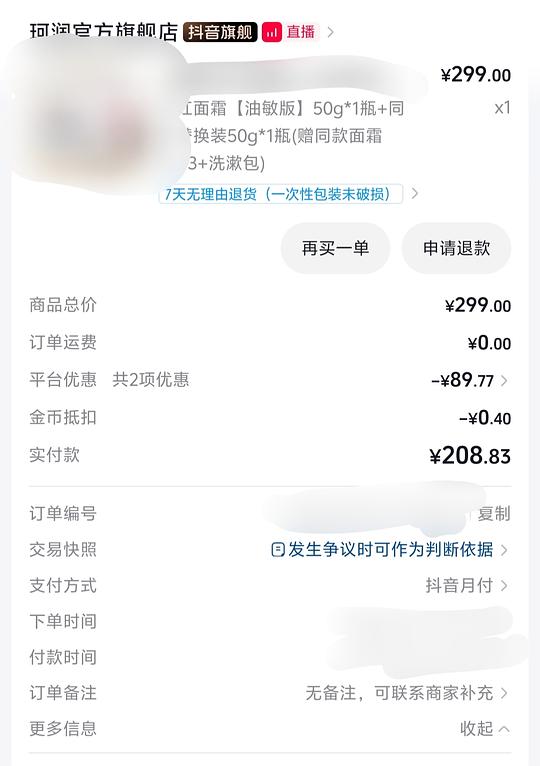Open the store page via the header chevron
540x766 pixels.
click(330, 32)
